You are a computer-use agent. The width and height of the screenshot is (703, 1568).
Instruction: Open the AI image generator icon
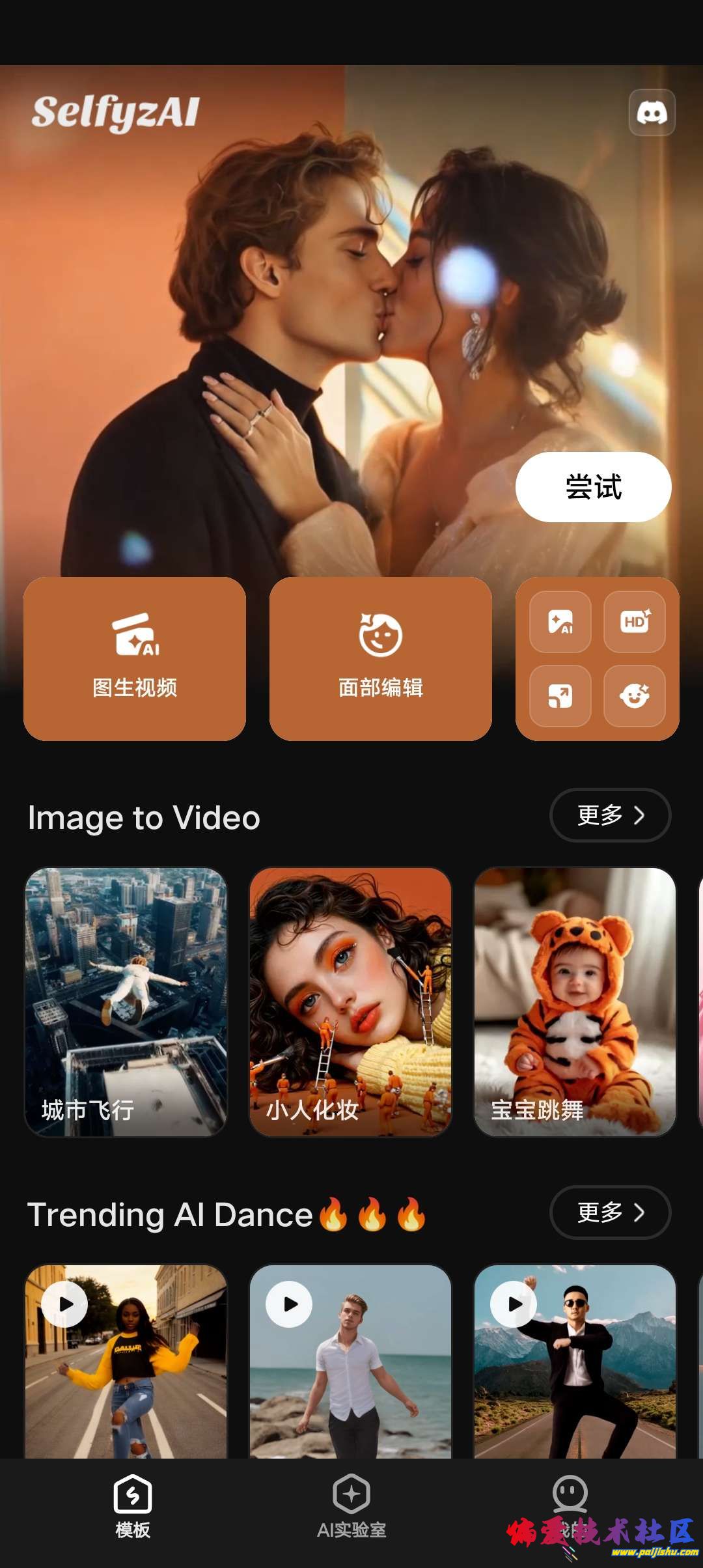tap(560, 622)
